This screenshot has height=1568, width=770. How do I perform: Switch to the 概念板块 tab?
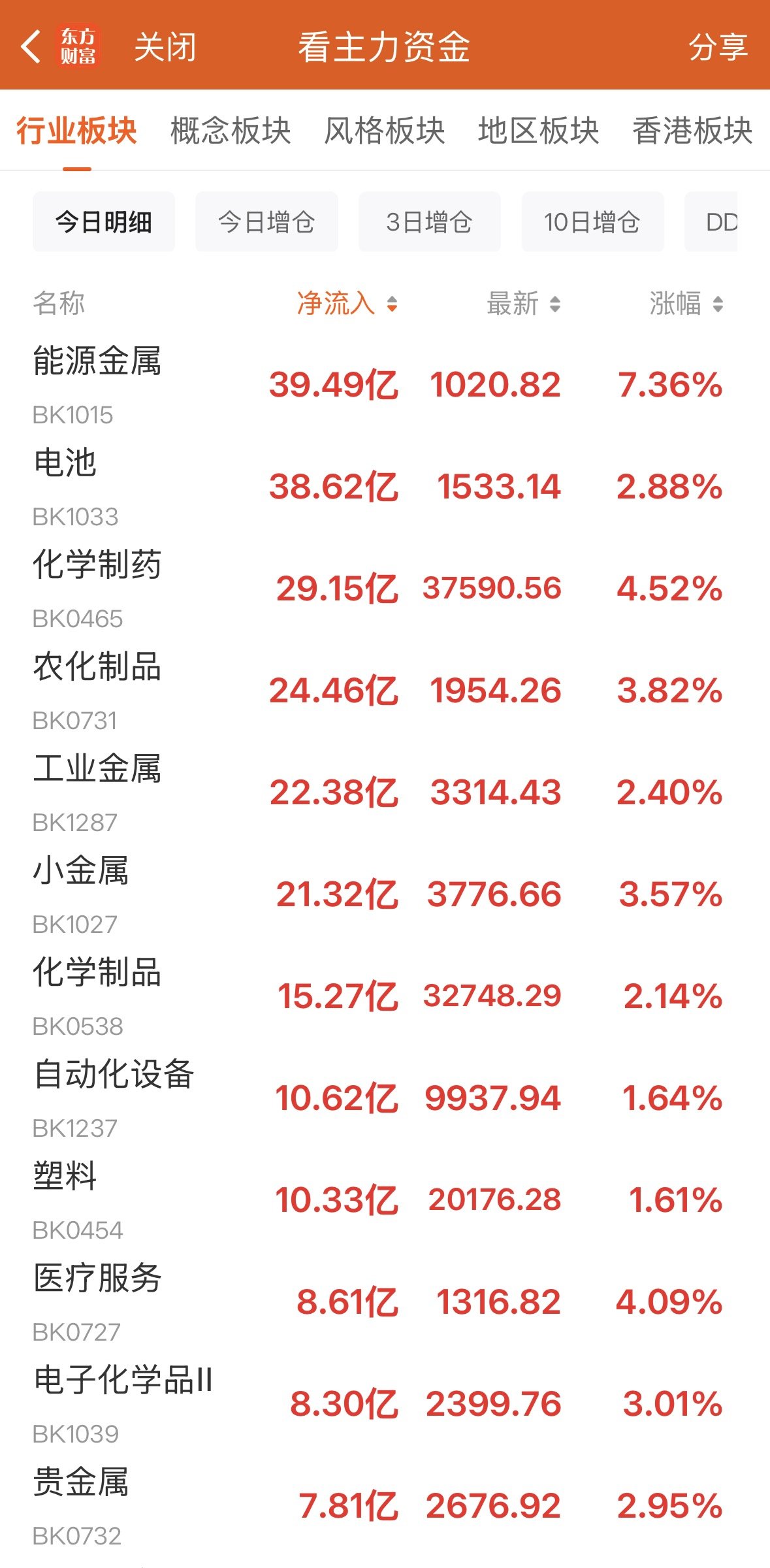tap(230, 131)
